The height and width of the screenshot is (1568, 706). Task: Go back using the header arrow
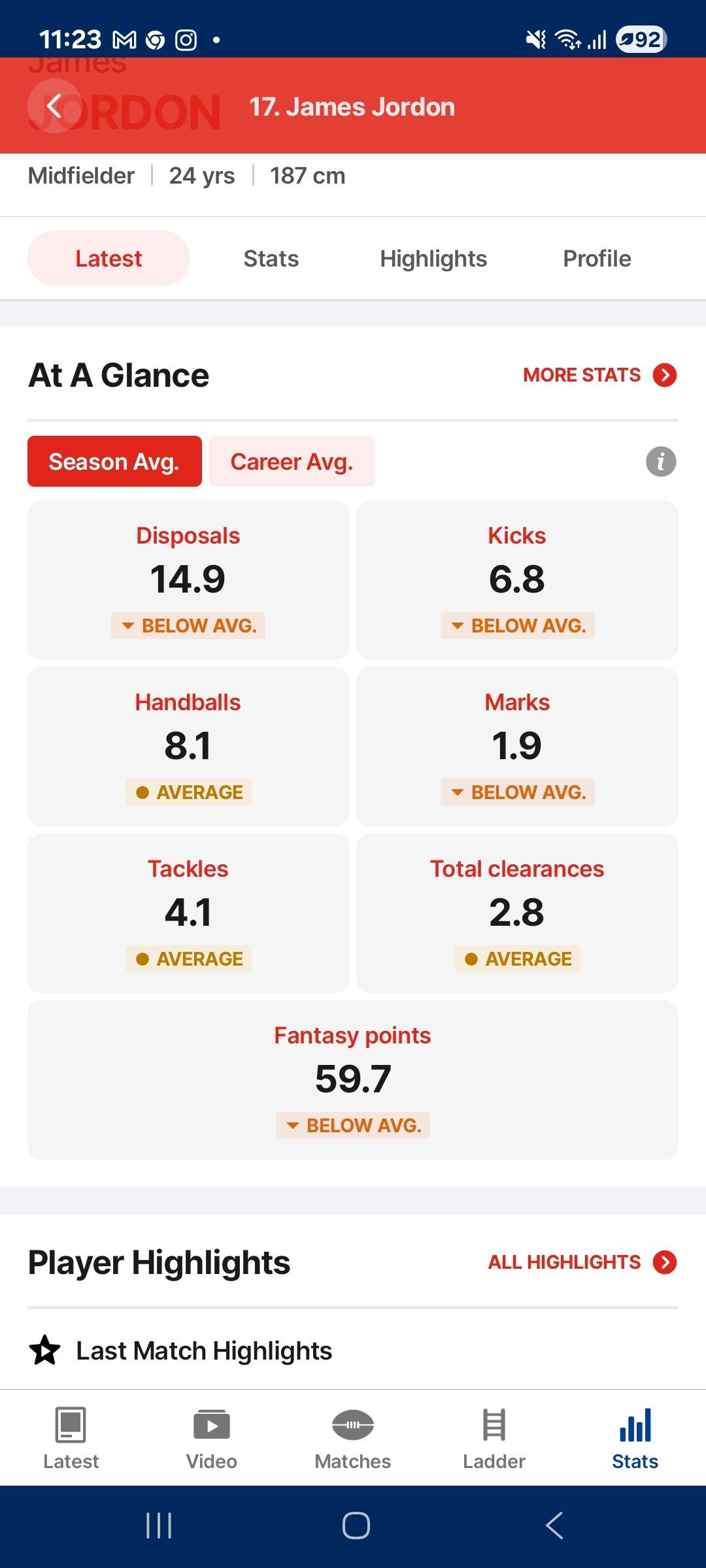pos(54,106)
